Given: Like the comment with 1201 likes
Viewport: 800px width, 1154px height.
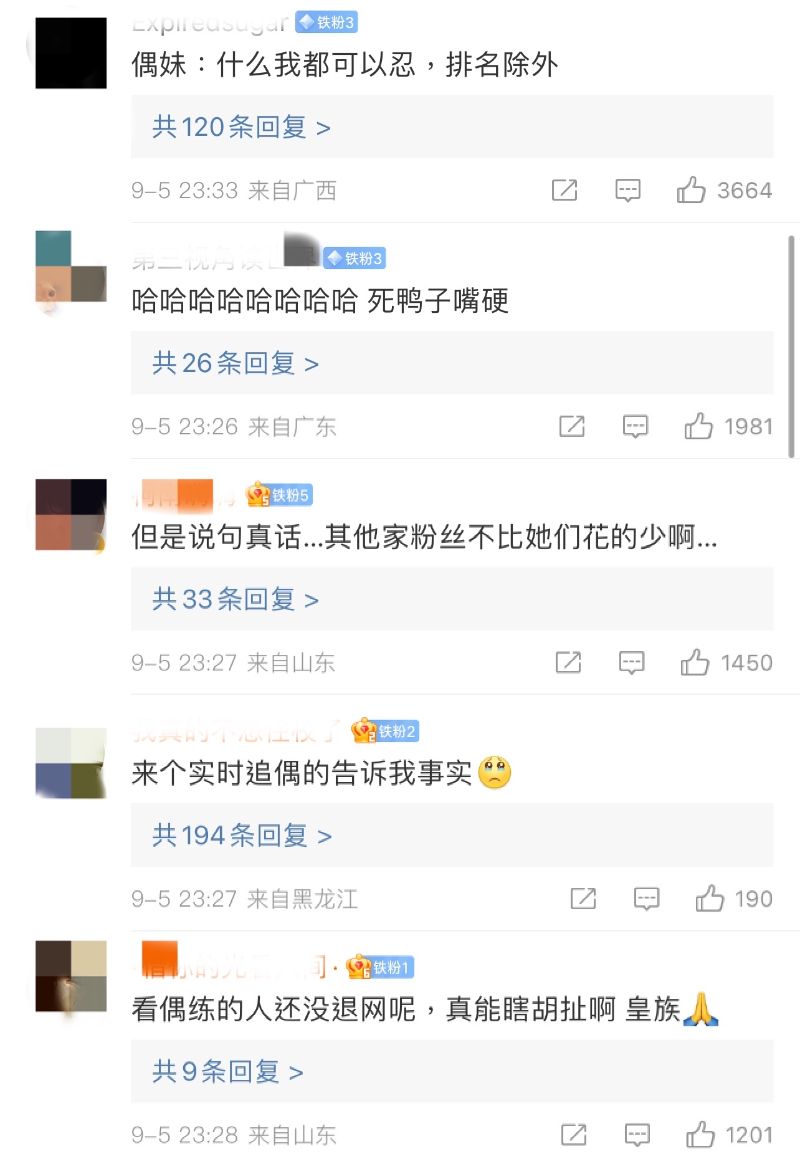Looking at the screenshot, I should click(x=699, y=1135).
